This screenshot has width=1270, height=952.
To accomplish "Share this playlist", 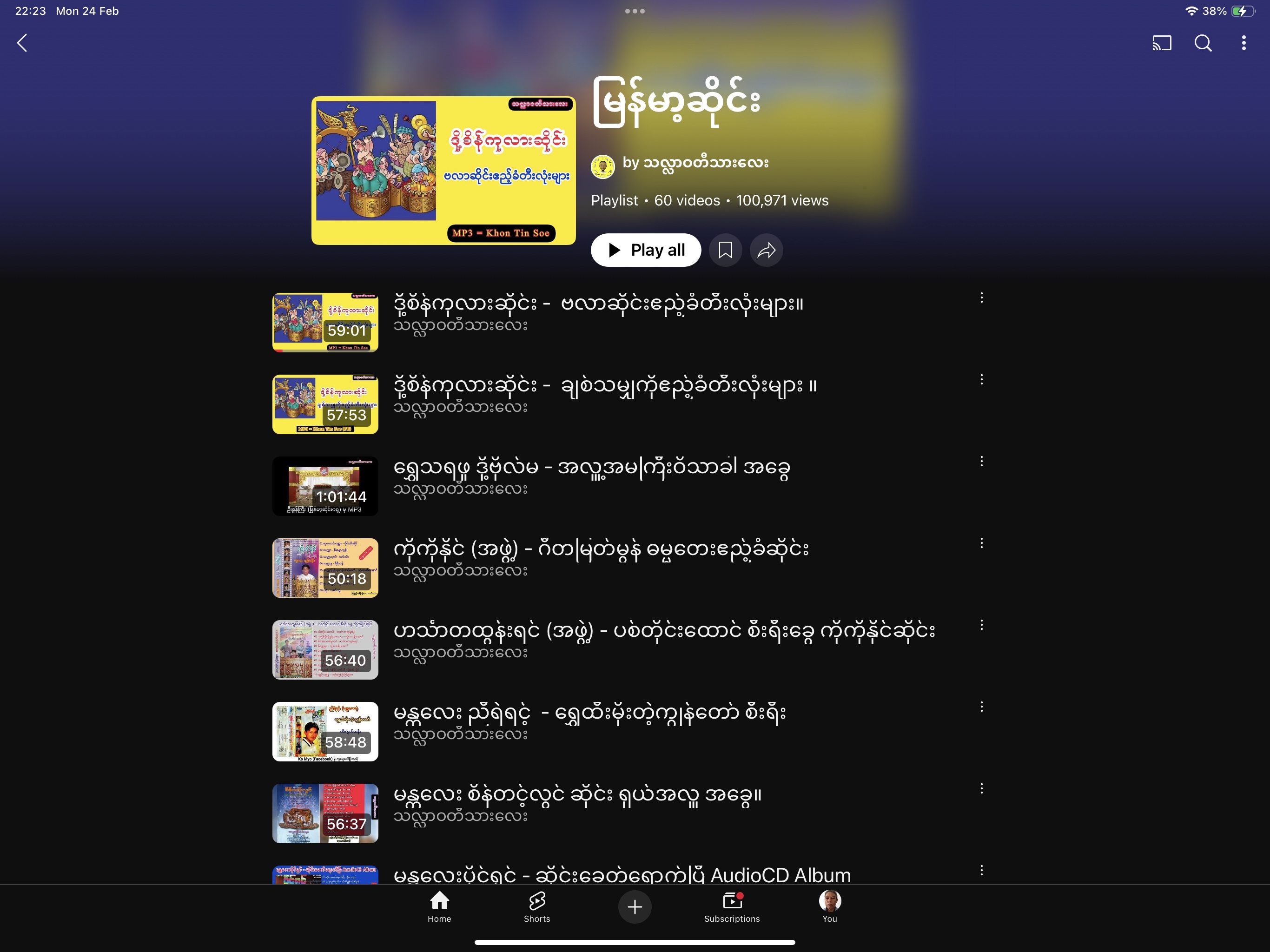I will [767, 250].
